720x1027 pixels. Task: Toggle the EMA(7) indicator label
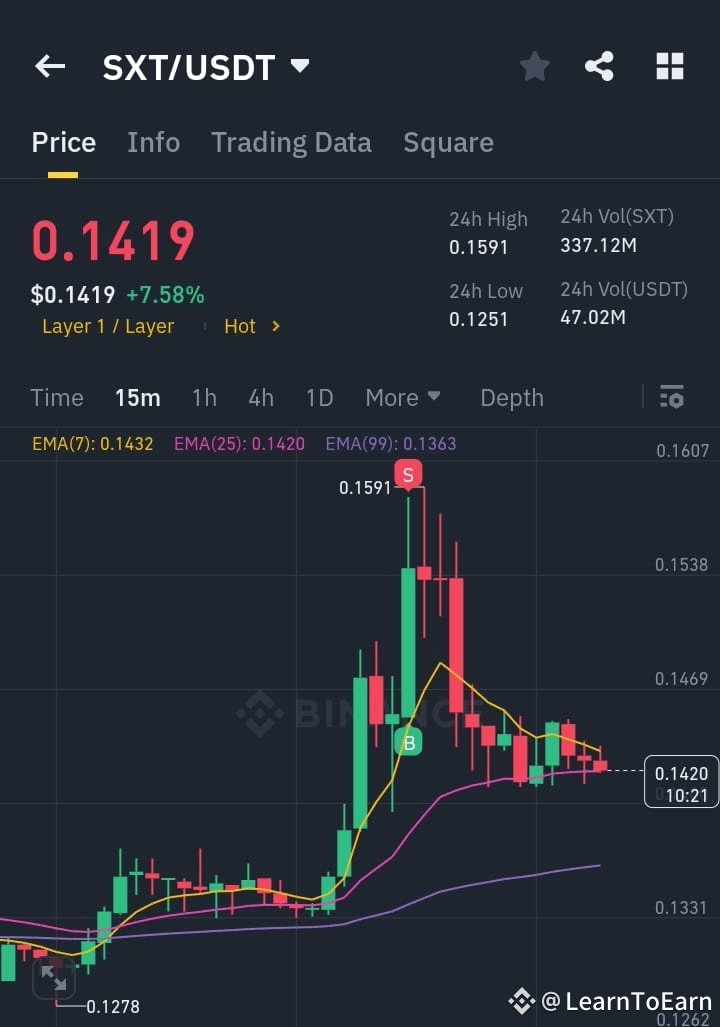pos(92,443)
